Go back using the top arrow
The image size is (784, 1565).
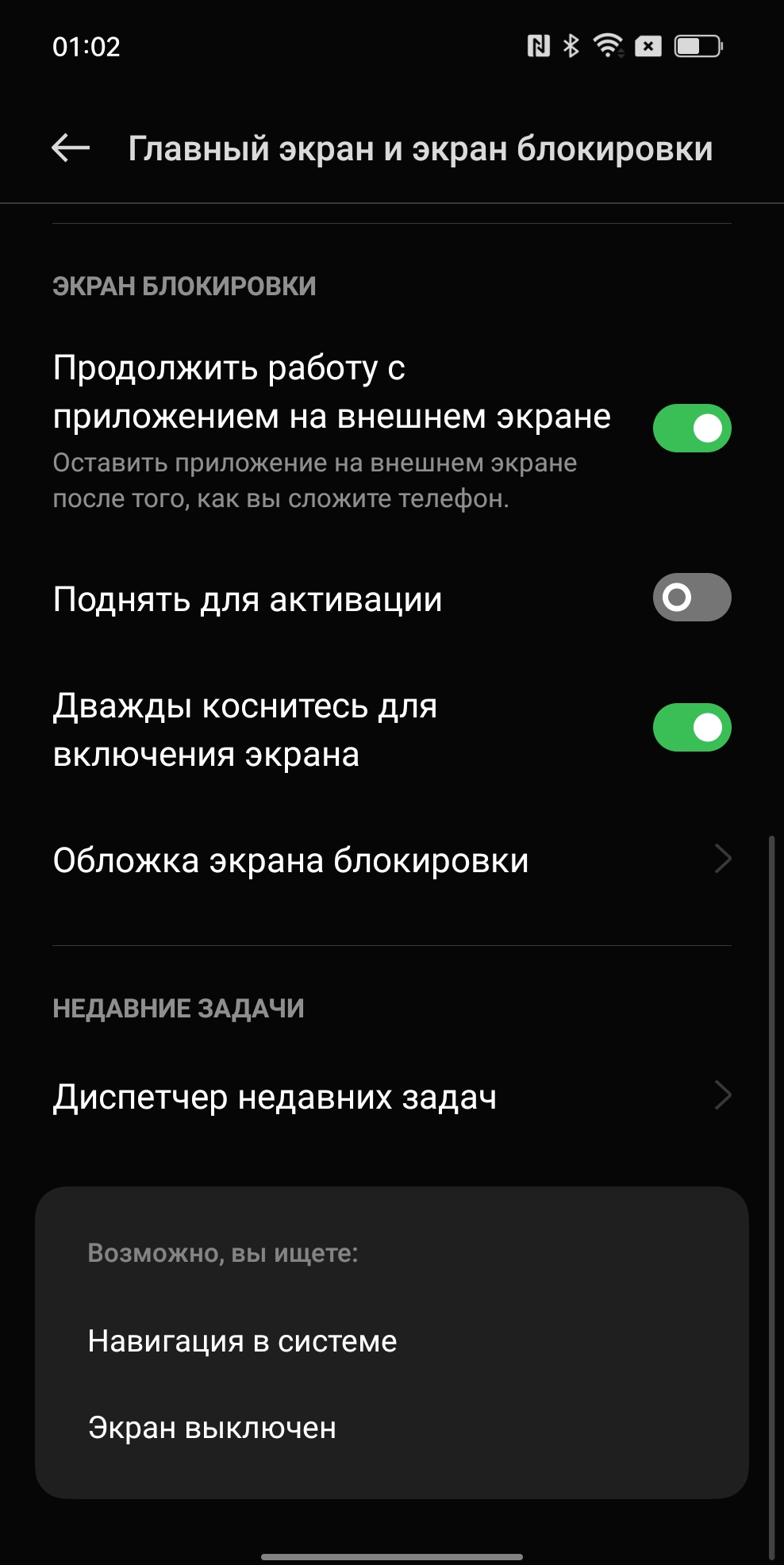[71, 148]
